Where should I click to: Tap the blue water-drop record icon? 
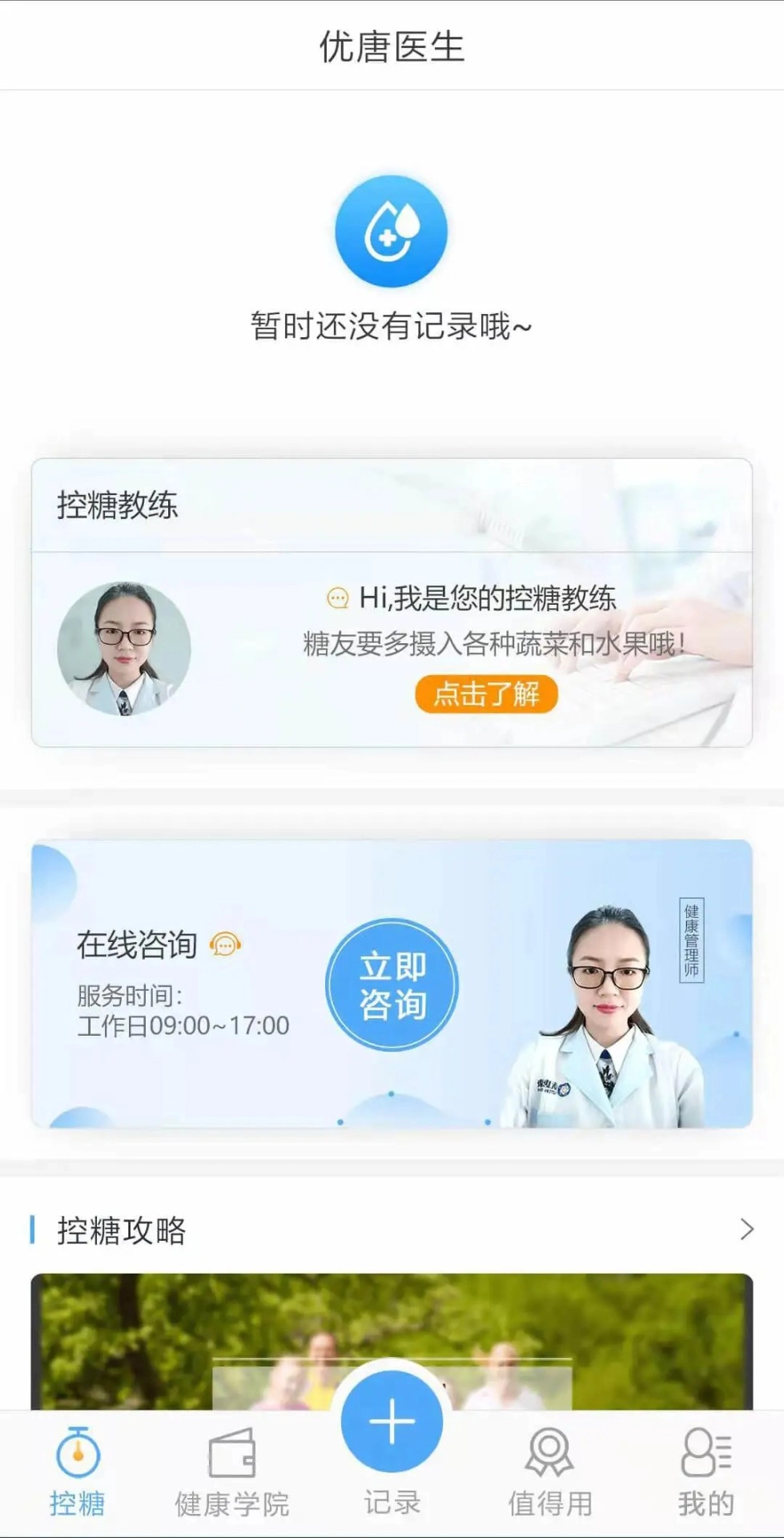pos(390,232)
